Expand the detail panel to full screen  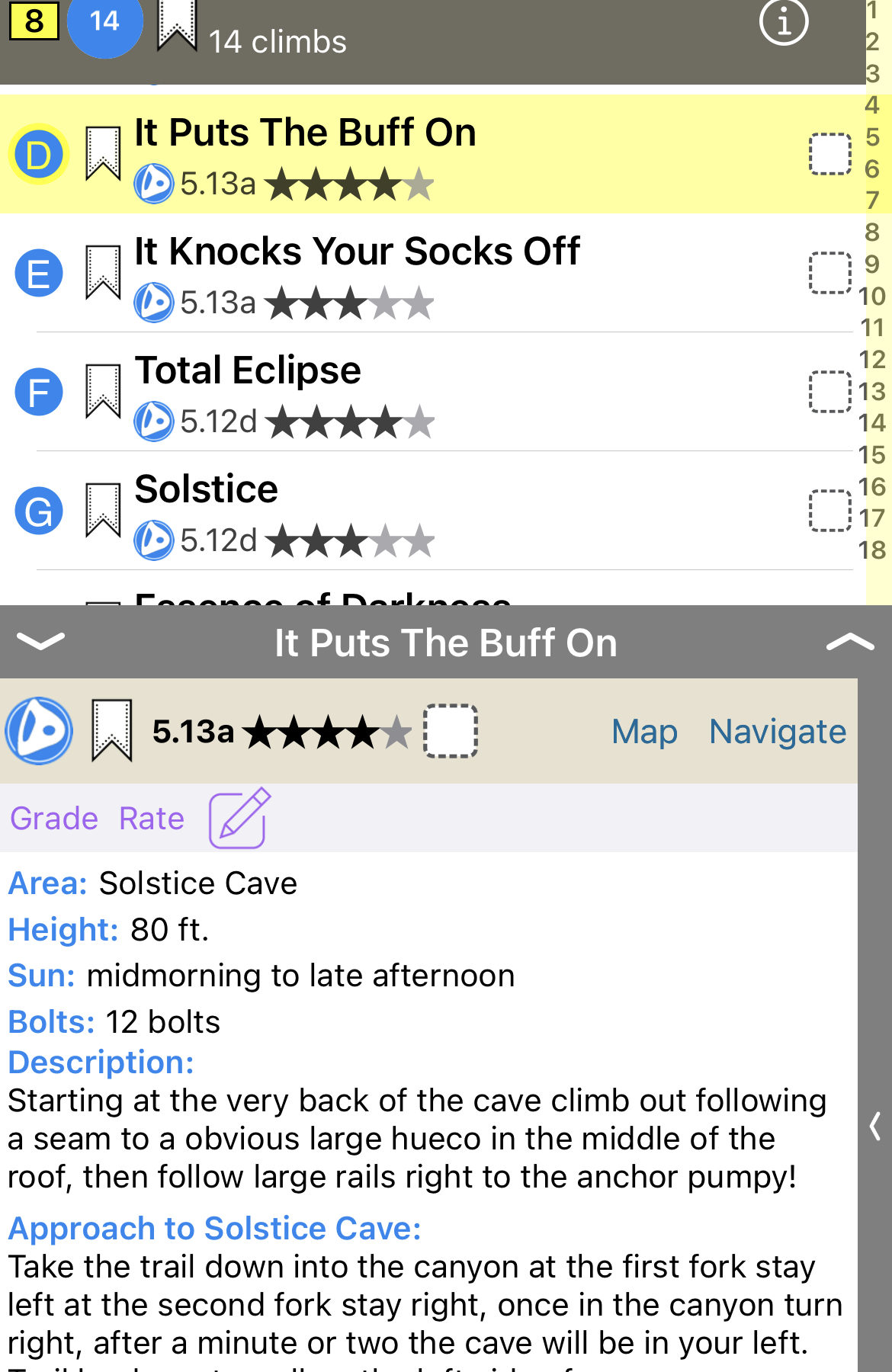click(x=849, y=643)
